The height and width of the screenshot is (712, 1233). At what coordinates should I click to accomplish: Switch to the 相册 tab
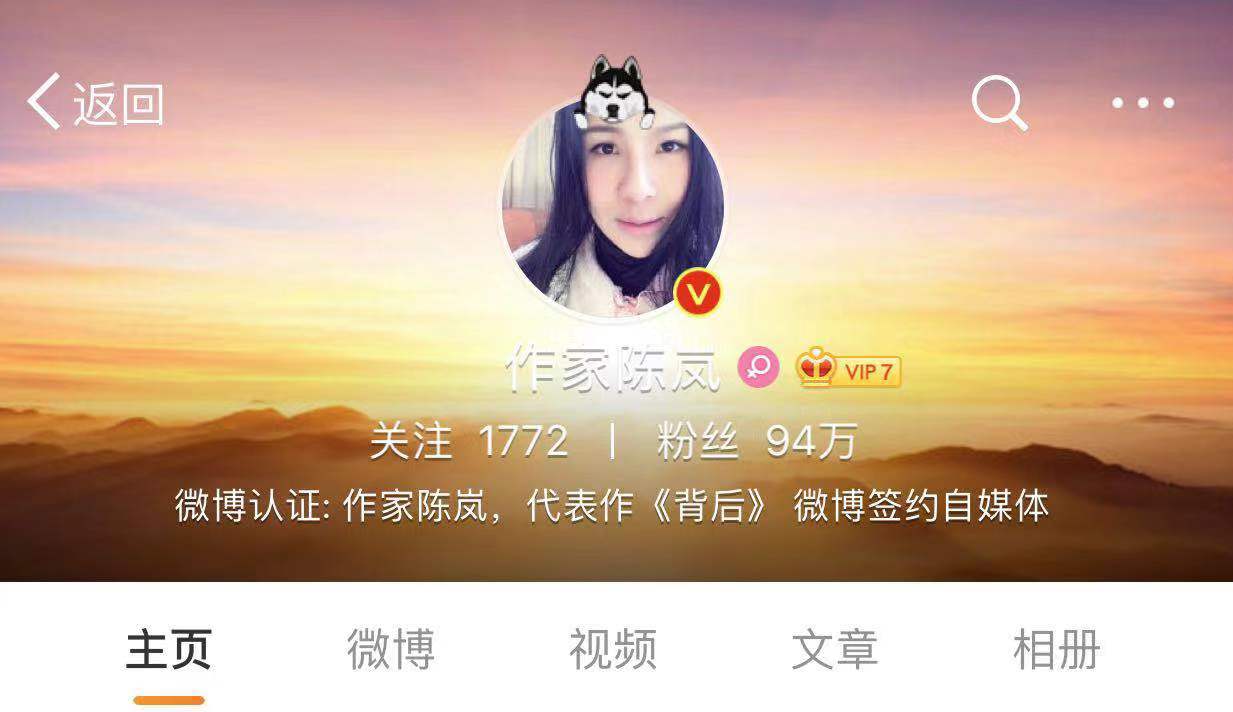click(x=1057, y=650)
